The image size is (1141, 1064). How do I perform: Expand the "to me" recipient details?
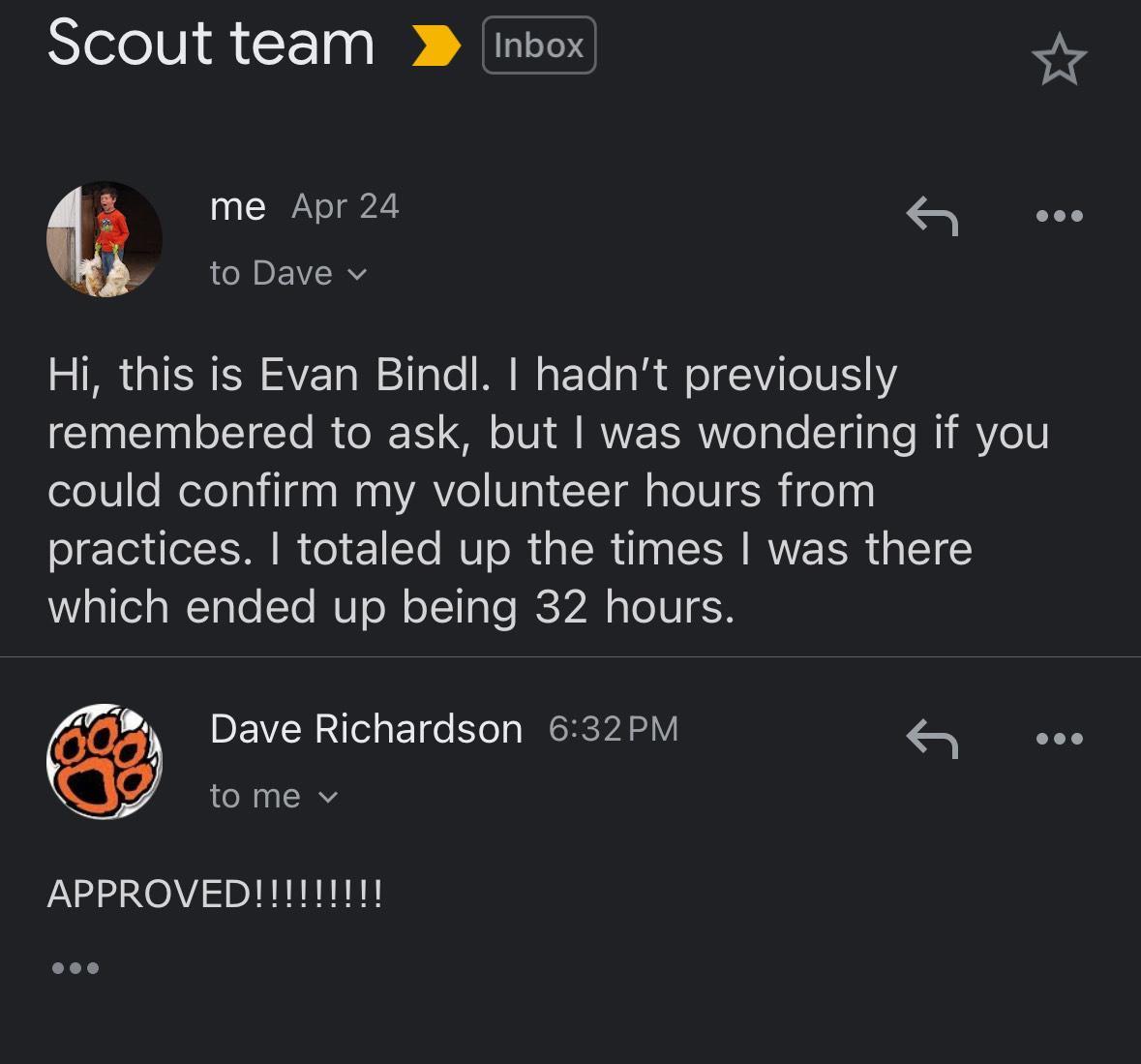pos(274,797)
